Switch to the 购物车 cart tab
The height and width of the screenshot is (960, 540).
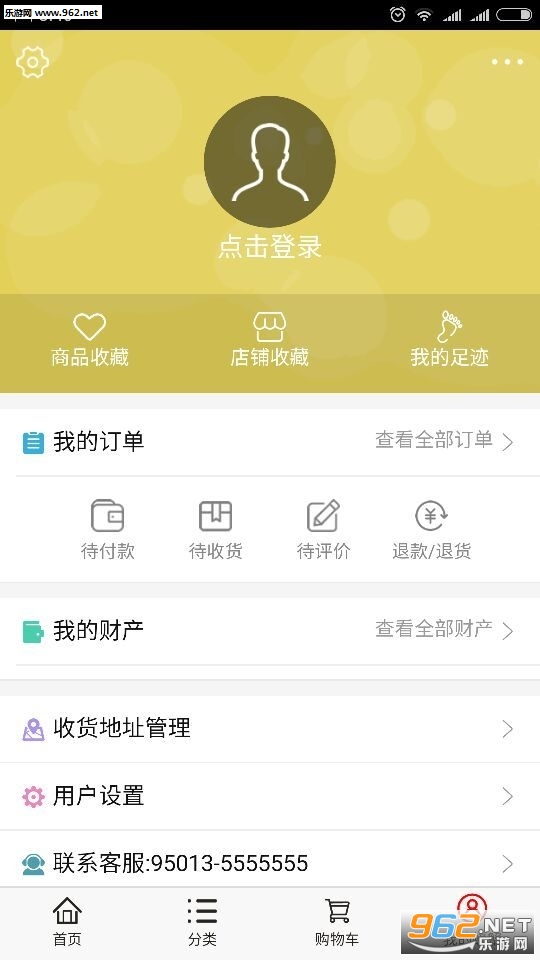point(337,923)
